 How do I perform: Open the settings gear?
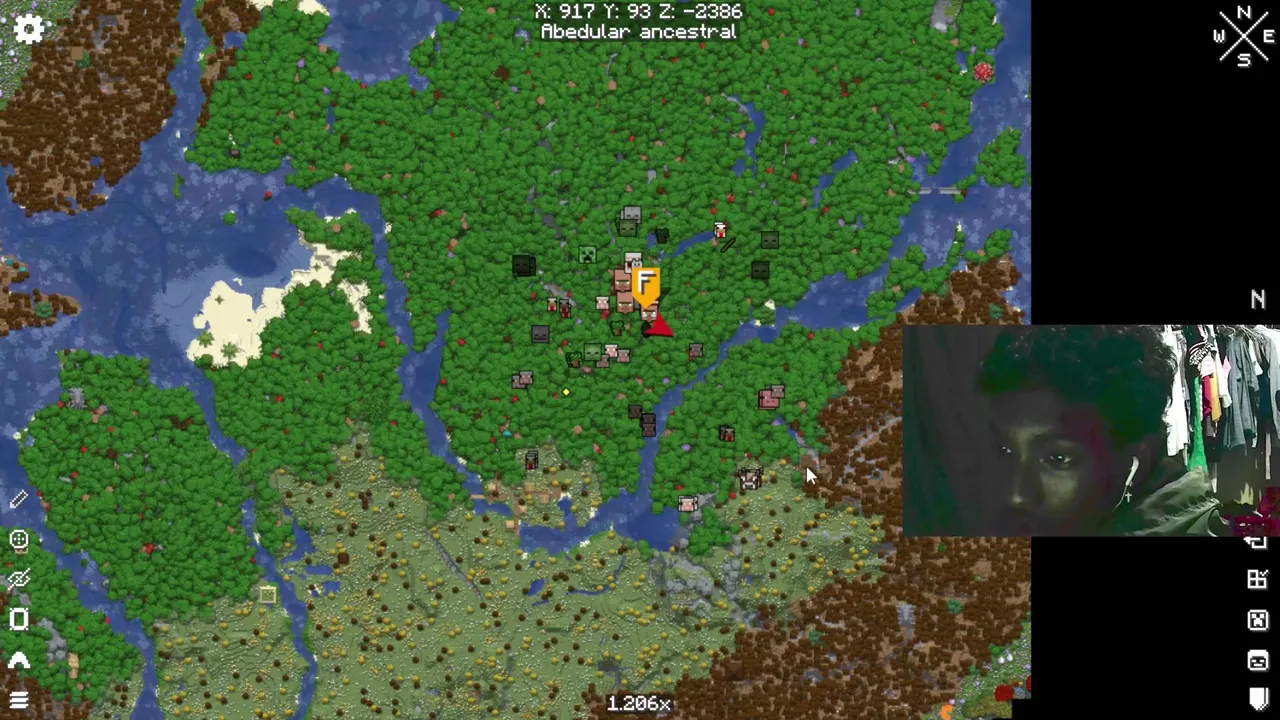[29, 29]
